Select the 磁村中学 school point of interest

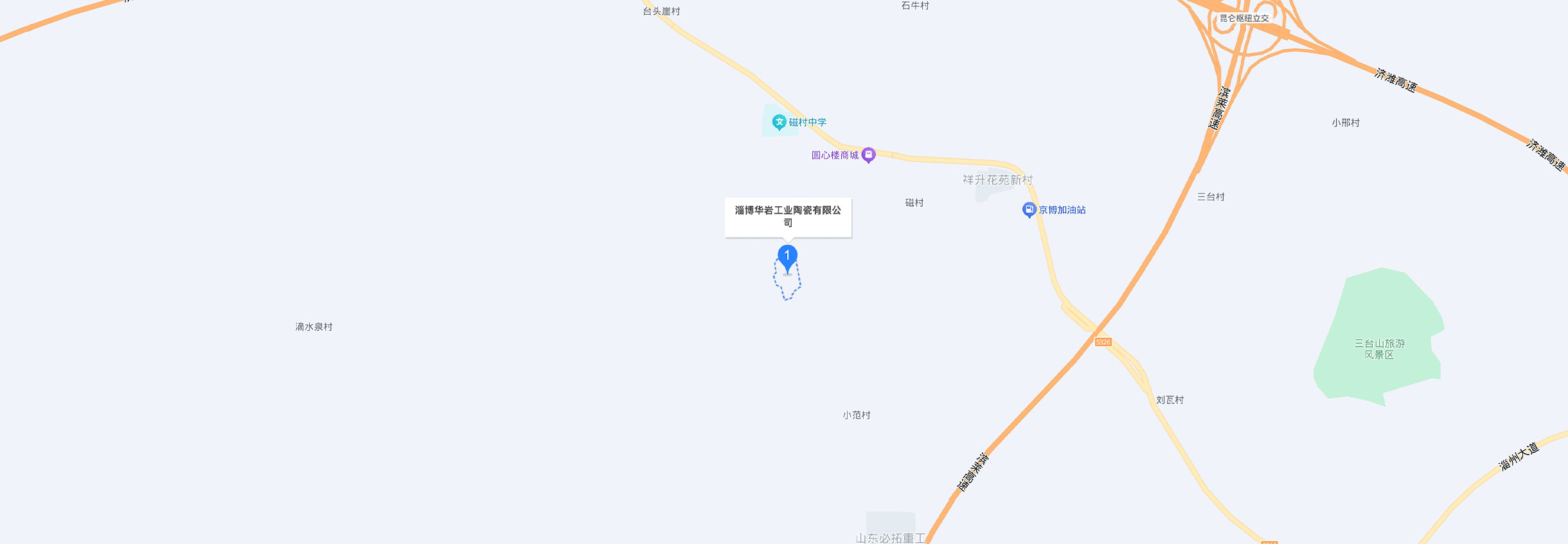point(780,122)
